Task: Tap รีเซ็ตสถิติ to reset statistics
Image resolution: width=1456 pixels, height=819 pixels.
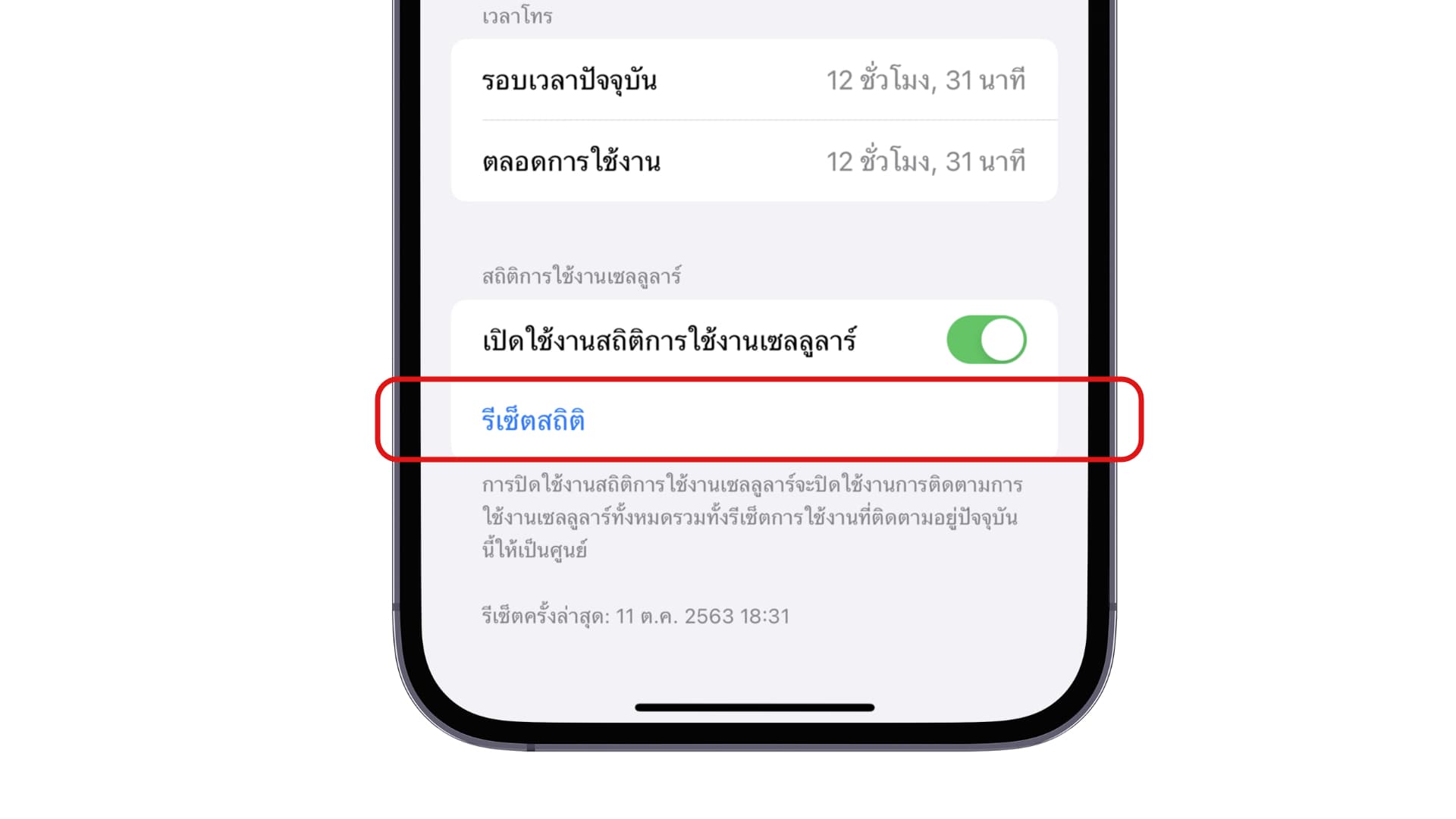Action: pyautogui.click(x=533, y=420)
